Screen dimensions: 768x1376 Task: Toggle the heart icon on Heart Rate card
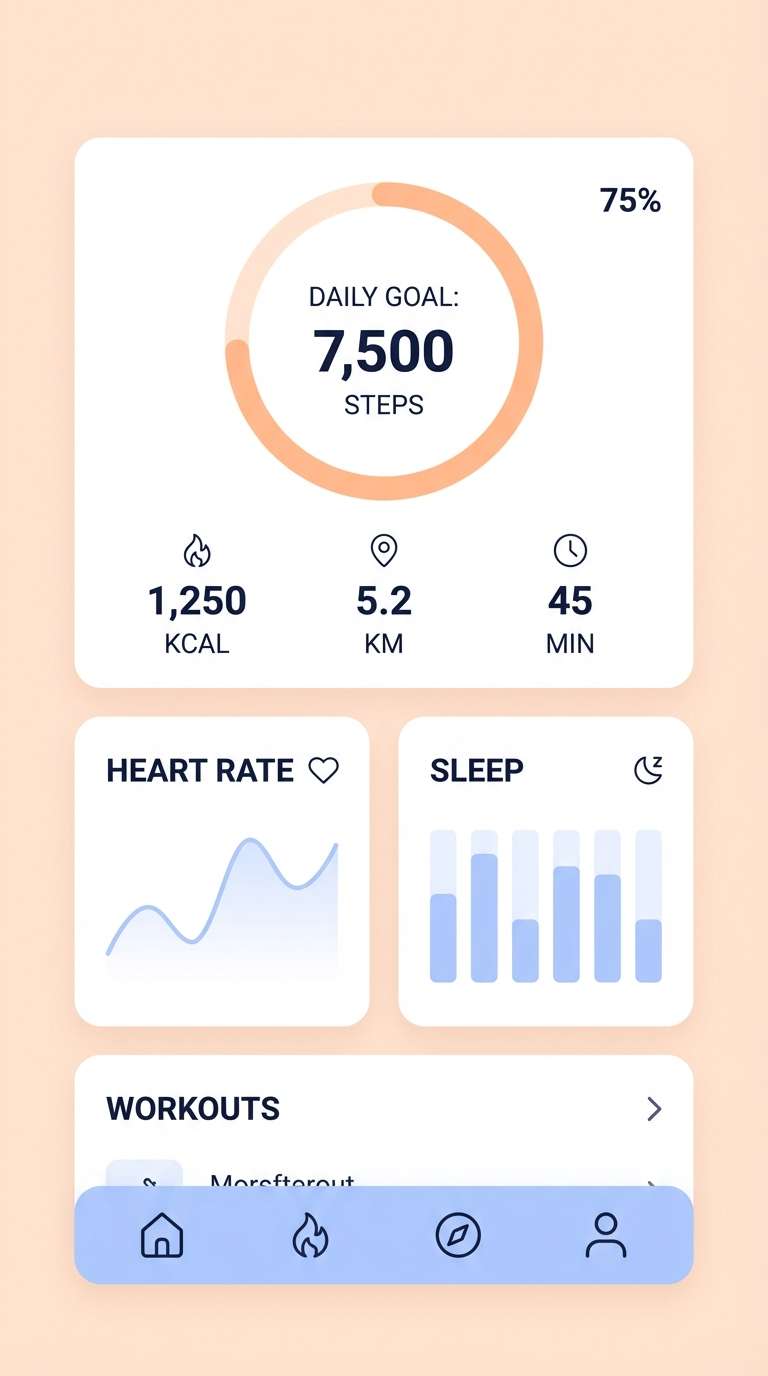click(x=324, y=770)
